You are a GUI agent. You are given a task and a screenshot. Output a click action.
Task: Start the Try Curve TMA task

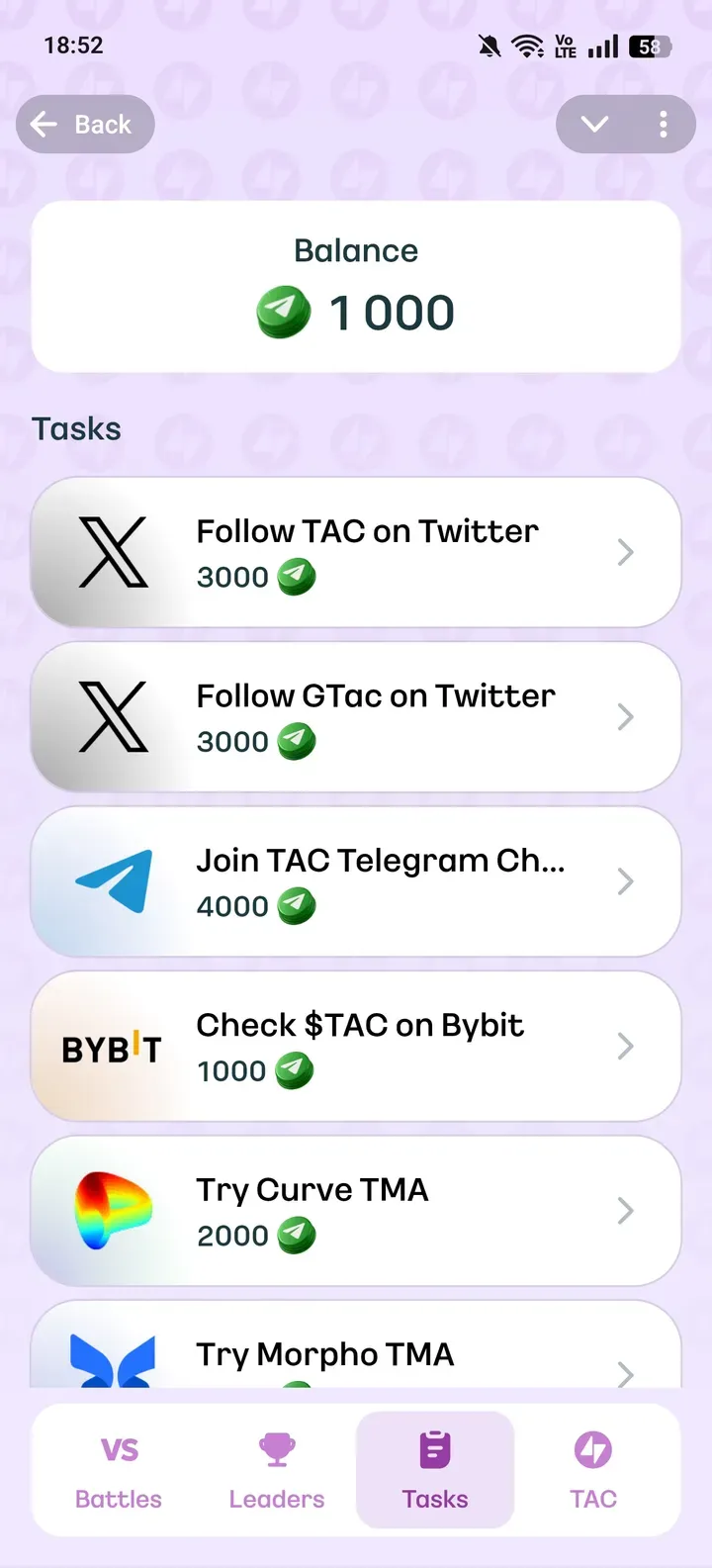(x=356, y=1211)
